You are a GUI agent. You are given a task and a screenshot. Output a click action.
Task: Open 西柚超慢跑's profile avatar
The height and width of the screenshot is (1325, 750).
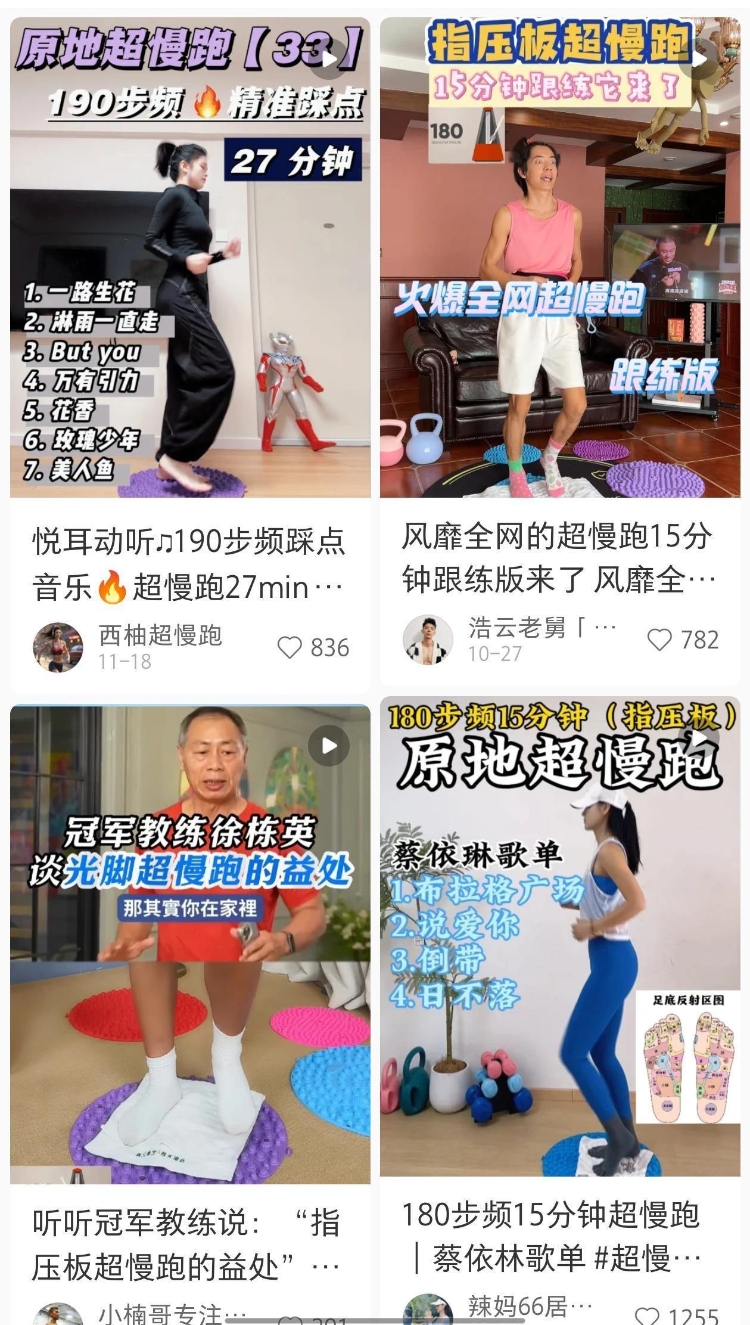click(x=58, y=647)
